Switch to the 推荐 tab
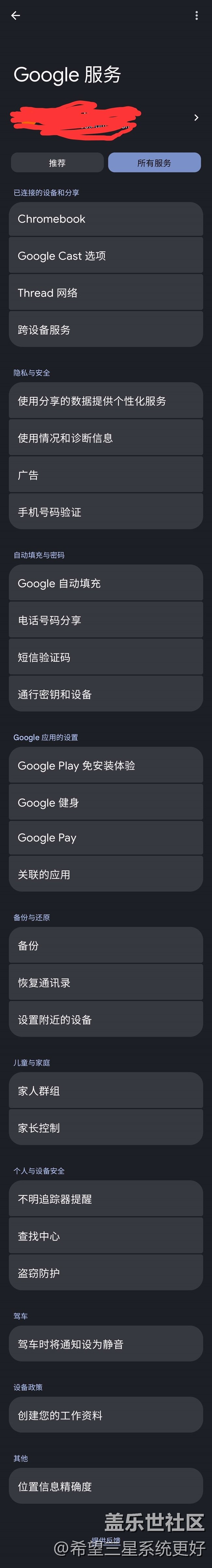This screenshot has height=1568, width=212. [57, 162]
